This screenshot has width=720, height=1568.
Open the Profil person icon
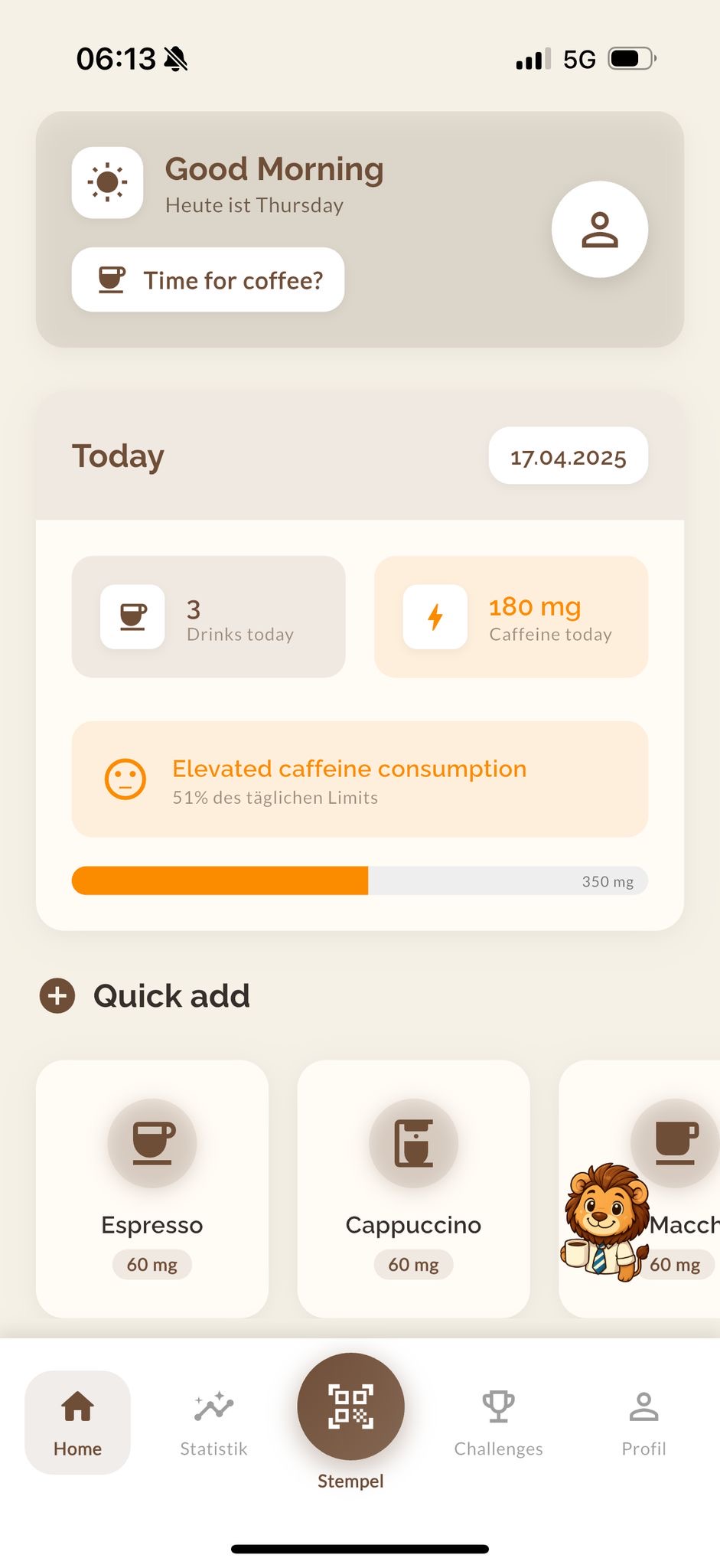(643, 1404)
